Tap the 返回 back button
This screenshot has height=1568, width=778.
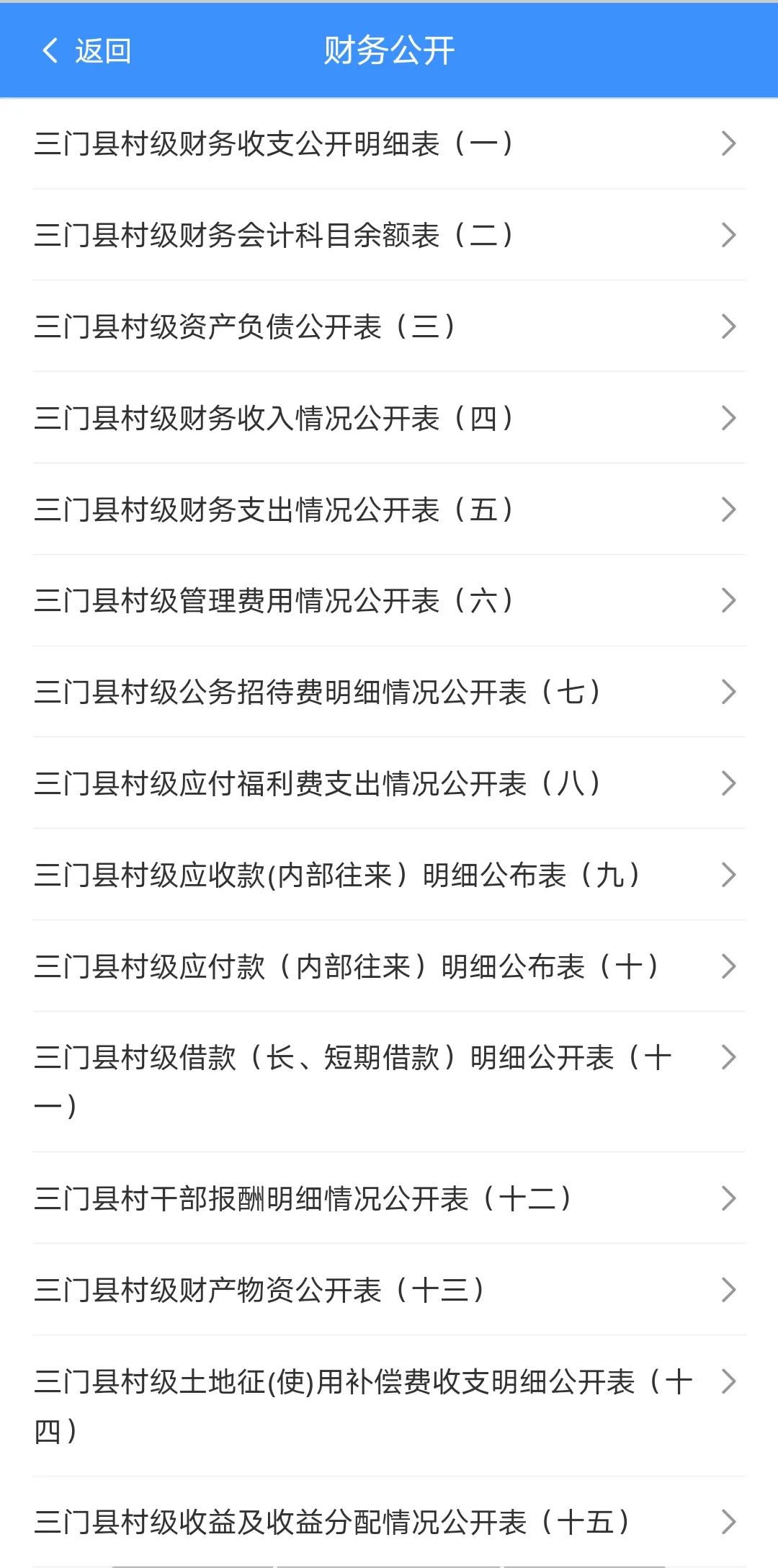tap(86, 51)
